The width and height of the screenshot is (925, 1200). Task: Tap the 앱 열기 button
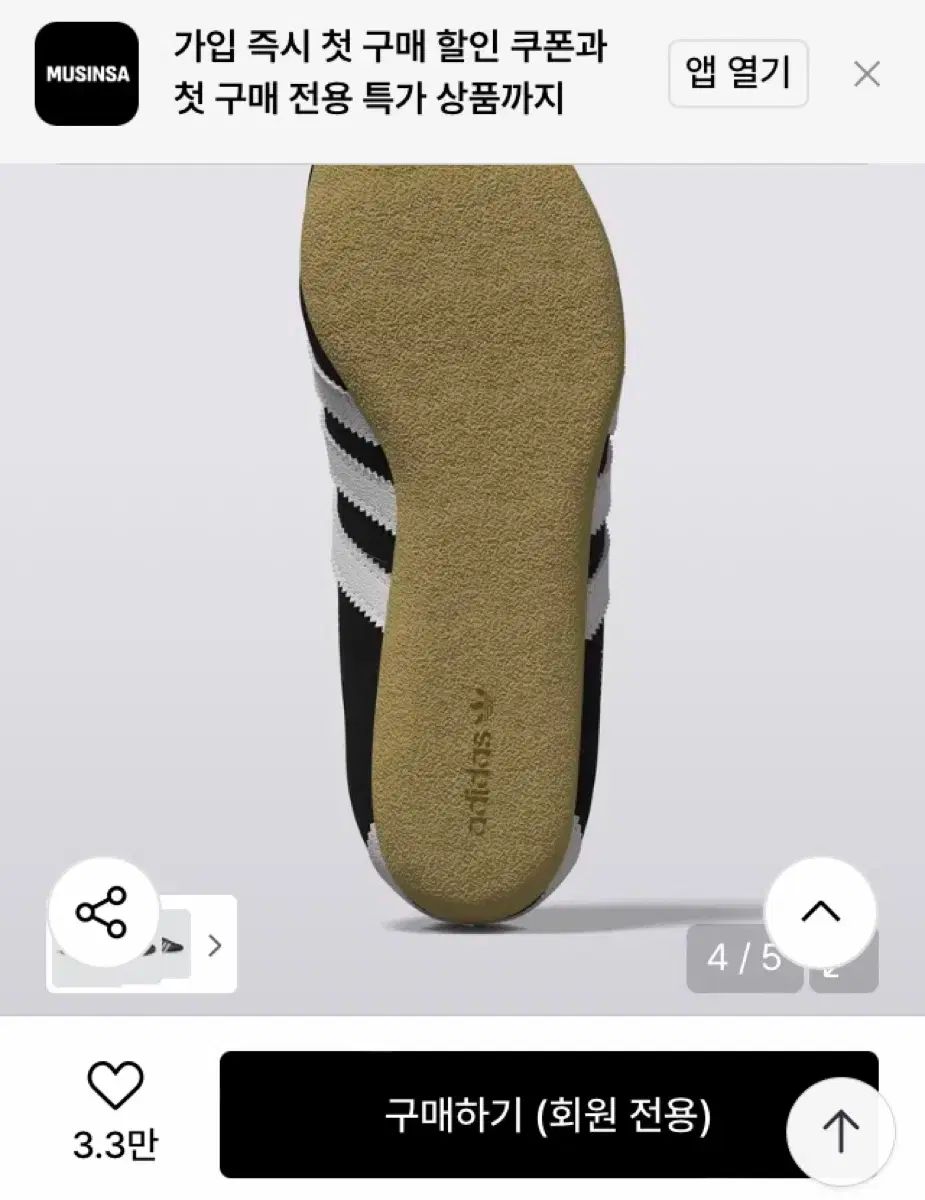738,73
